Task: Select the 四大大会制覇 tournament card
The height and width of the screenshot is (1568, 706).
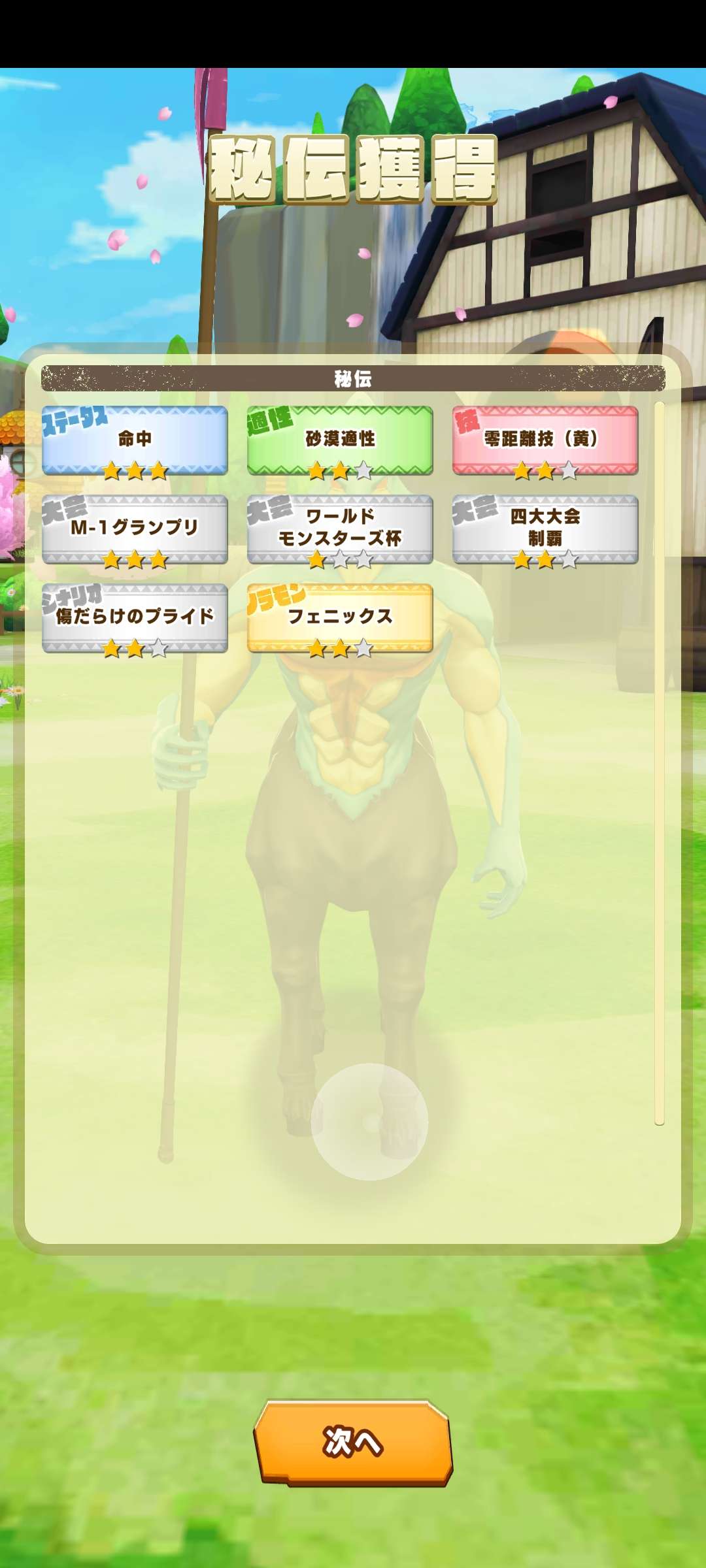Action: [545, 529]
